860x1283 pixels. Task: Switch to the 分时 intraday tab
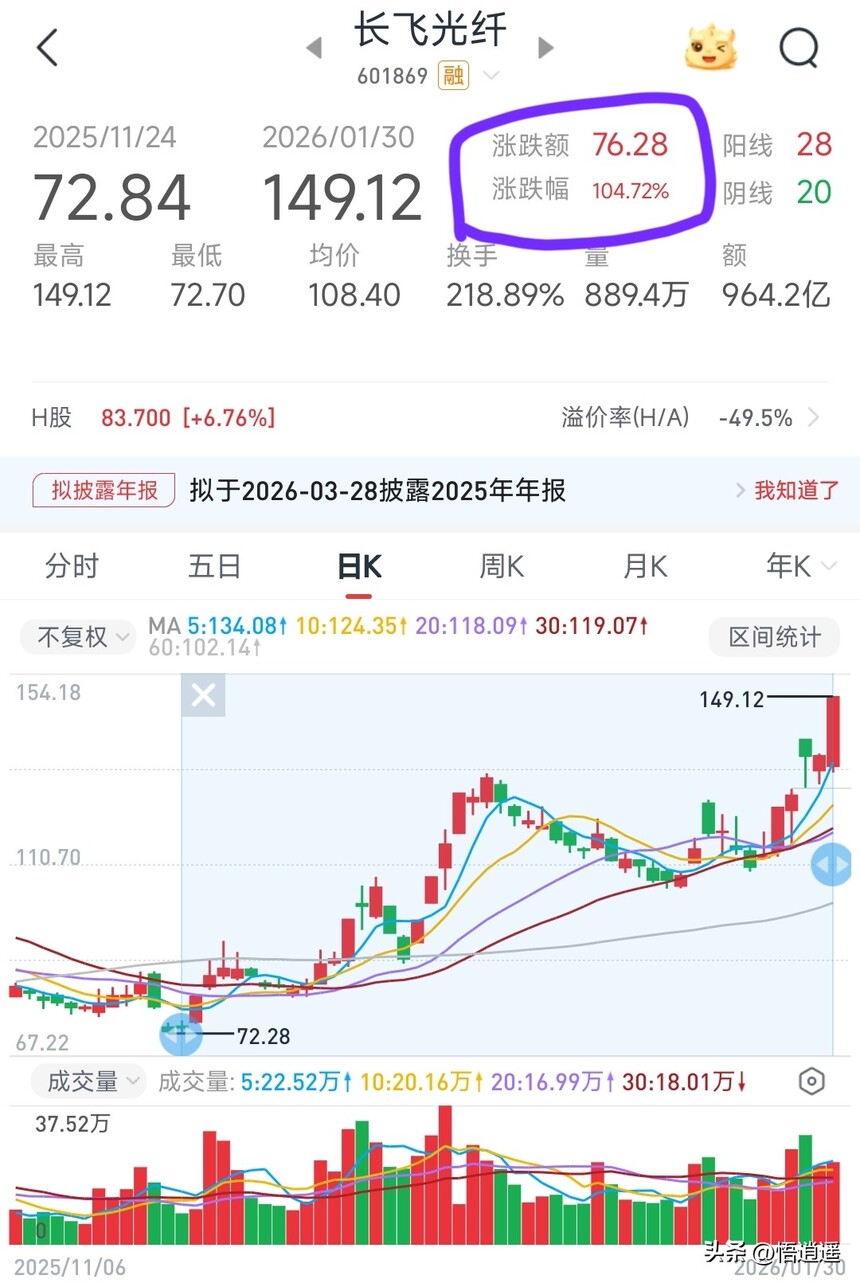coord(71,566)
